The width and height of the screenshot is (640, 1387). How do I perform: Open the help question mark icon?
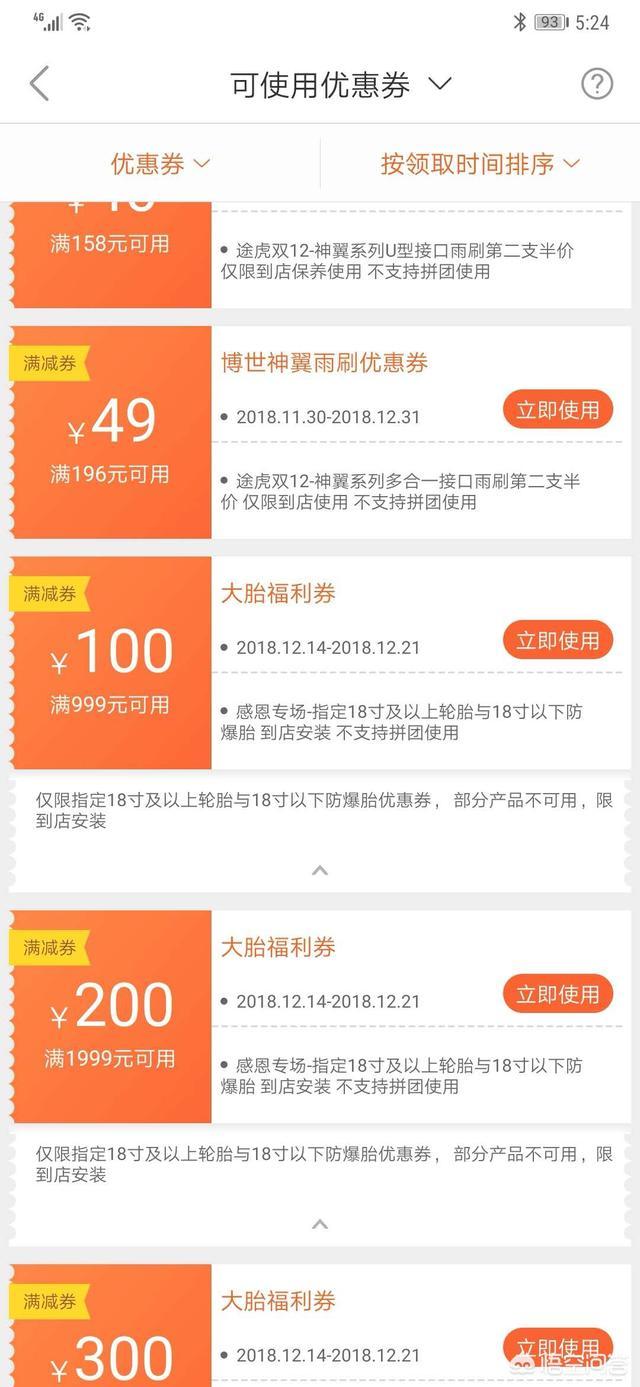pos(597,84)
